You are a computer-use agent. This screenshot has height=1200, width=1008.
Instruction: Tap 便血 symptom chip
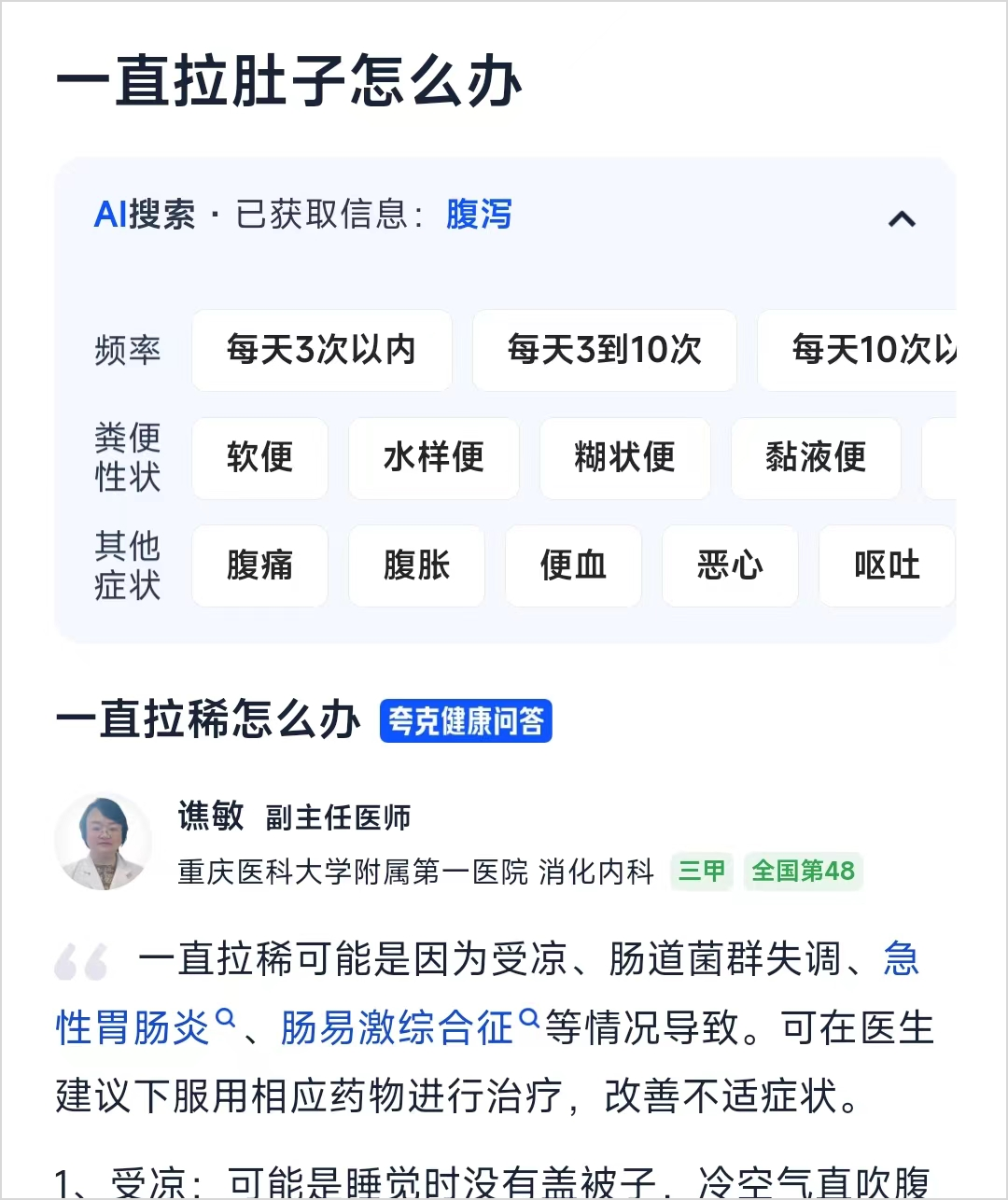[573, 565]
